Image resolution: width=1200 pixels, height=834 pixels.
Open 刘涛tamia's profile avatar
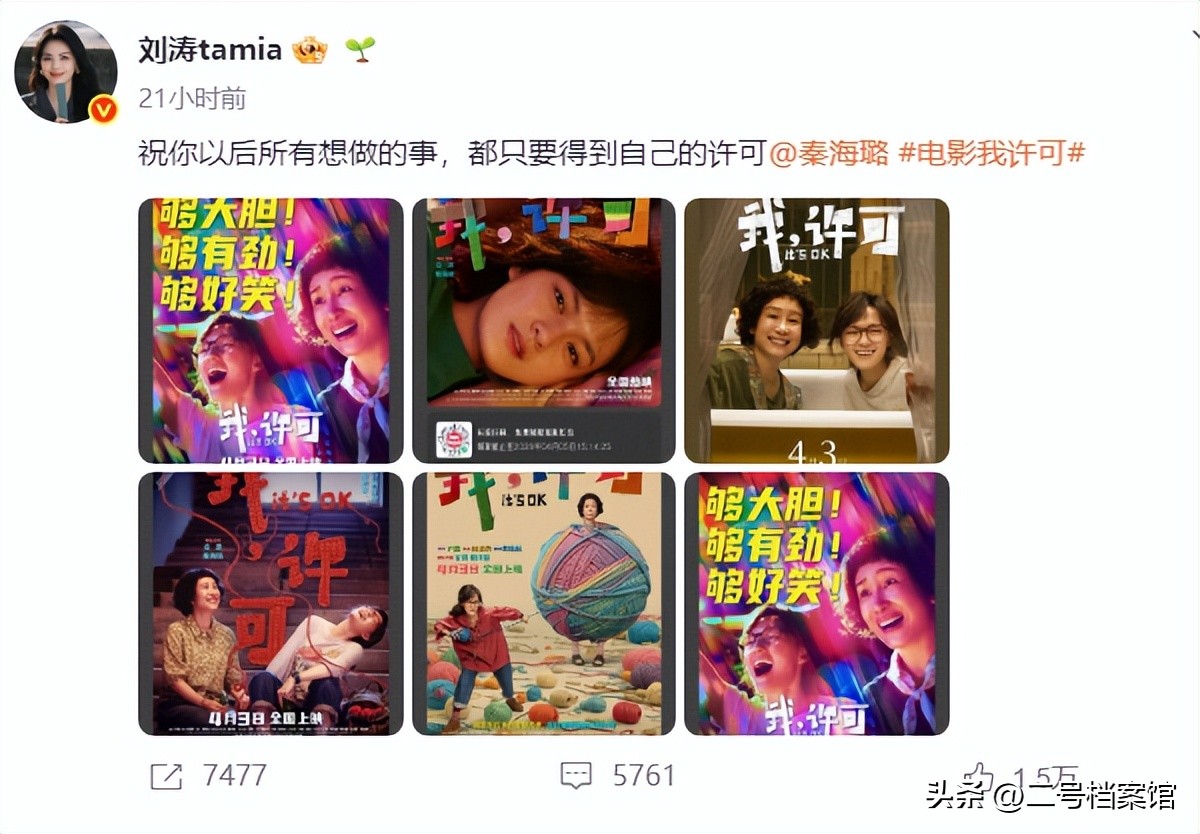[x=65, y=71]
